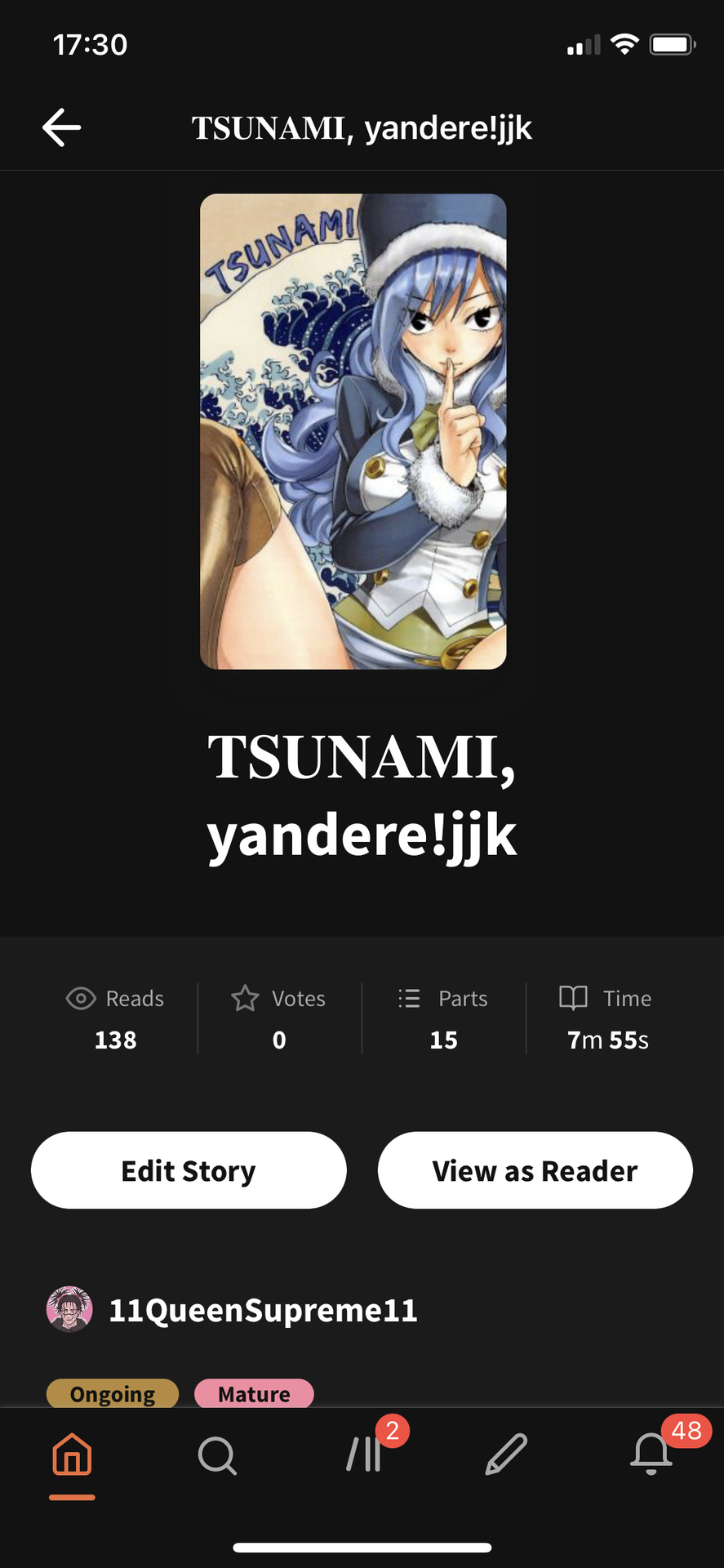Switch to the Write pencil tab
This screenshot has width=724, height=1568.
pyautogui.click(x=506, y=1454)
